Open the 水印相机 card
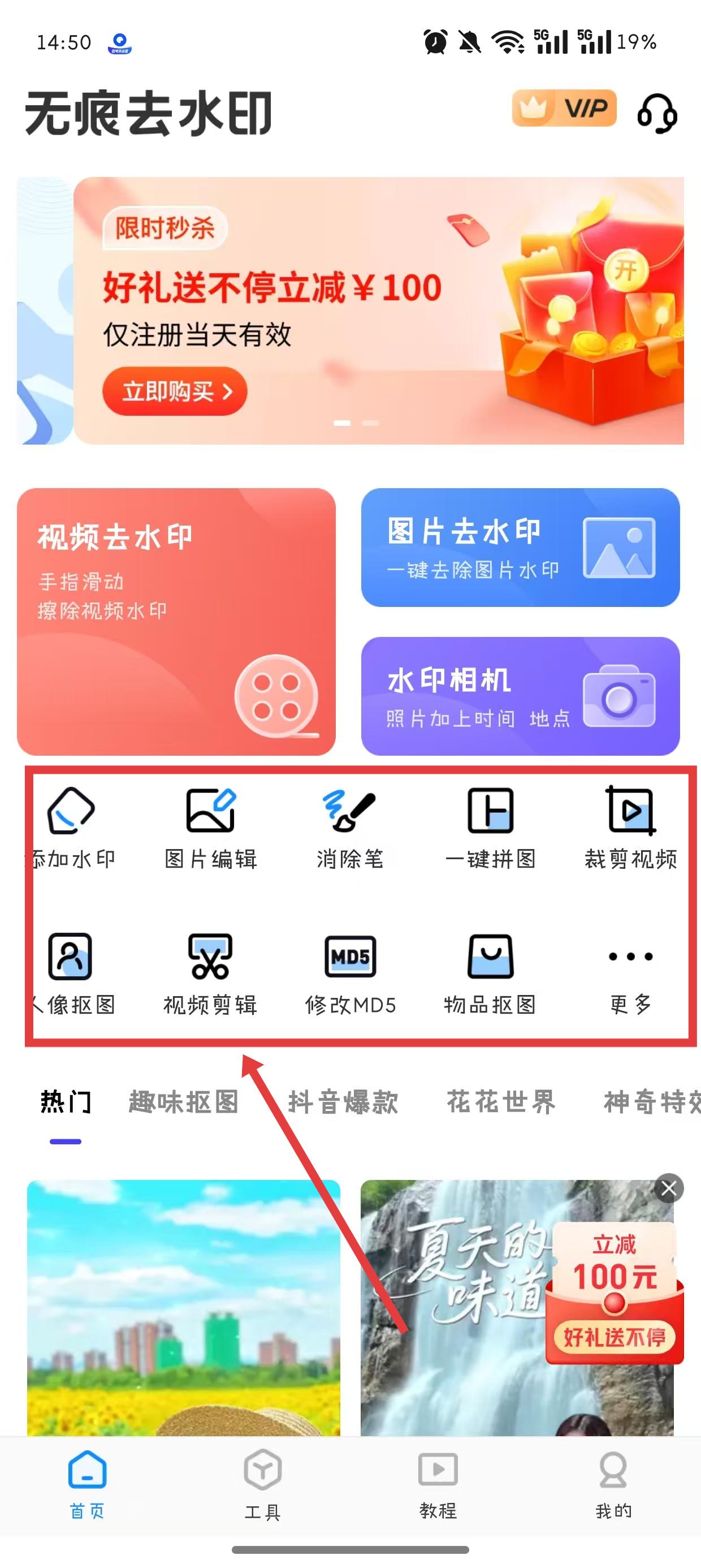701x1568 pixels. 520,696
